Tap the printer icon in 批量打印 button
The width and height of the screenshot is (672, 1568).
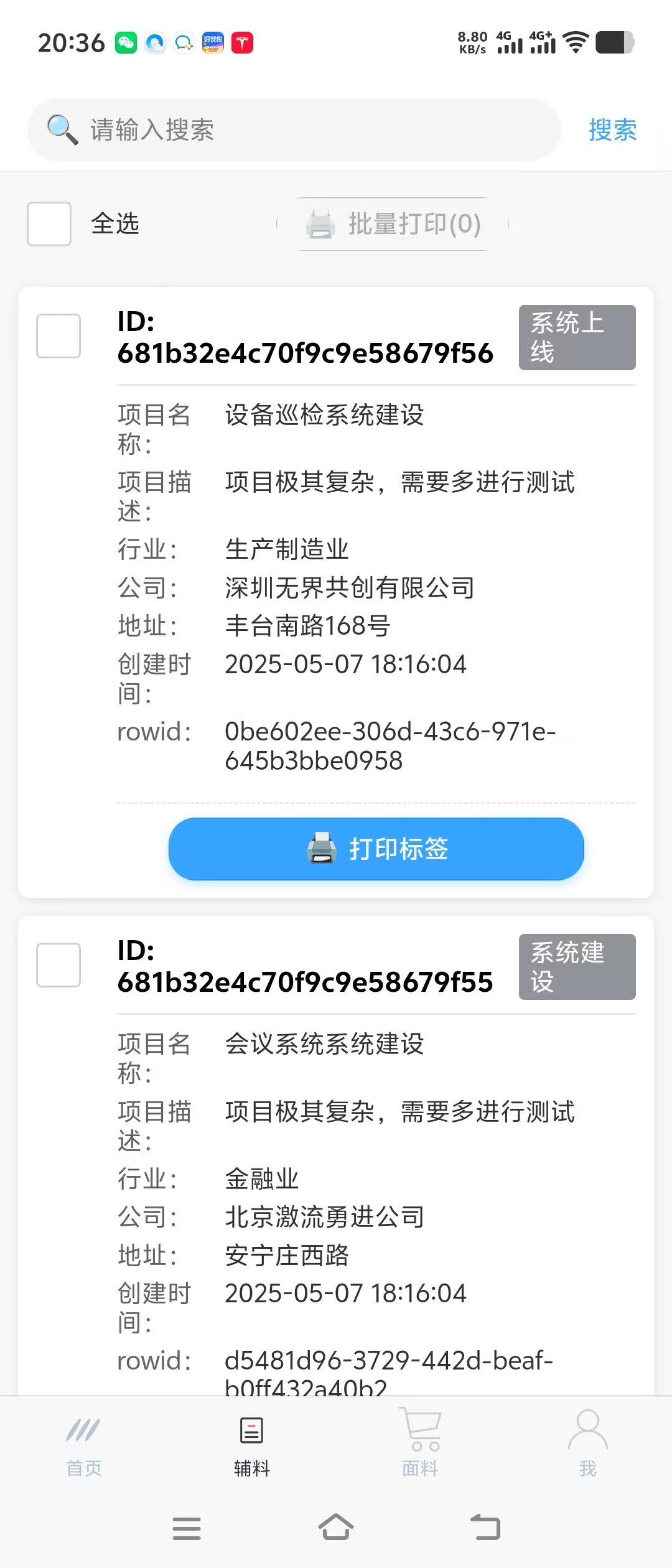pos(319,225)
